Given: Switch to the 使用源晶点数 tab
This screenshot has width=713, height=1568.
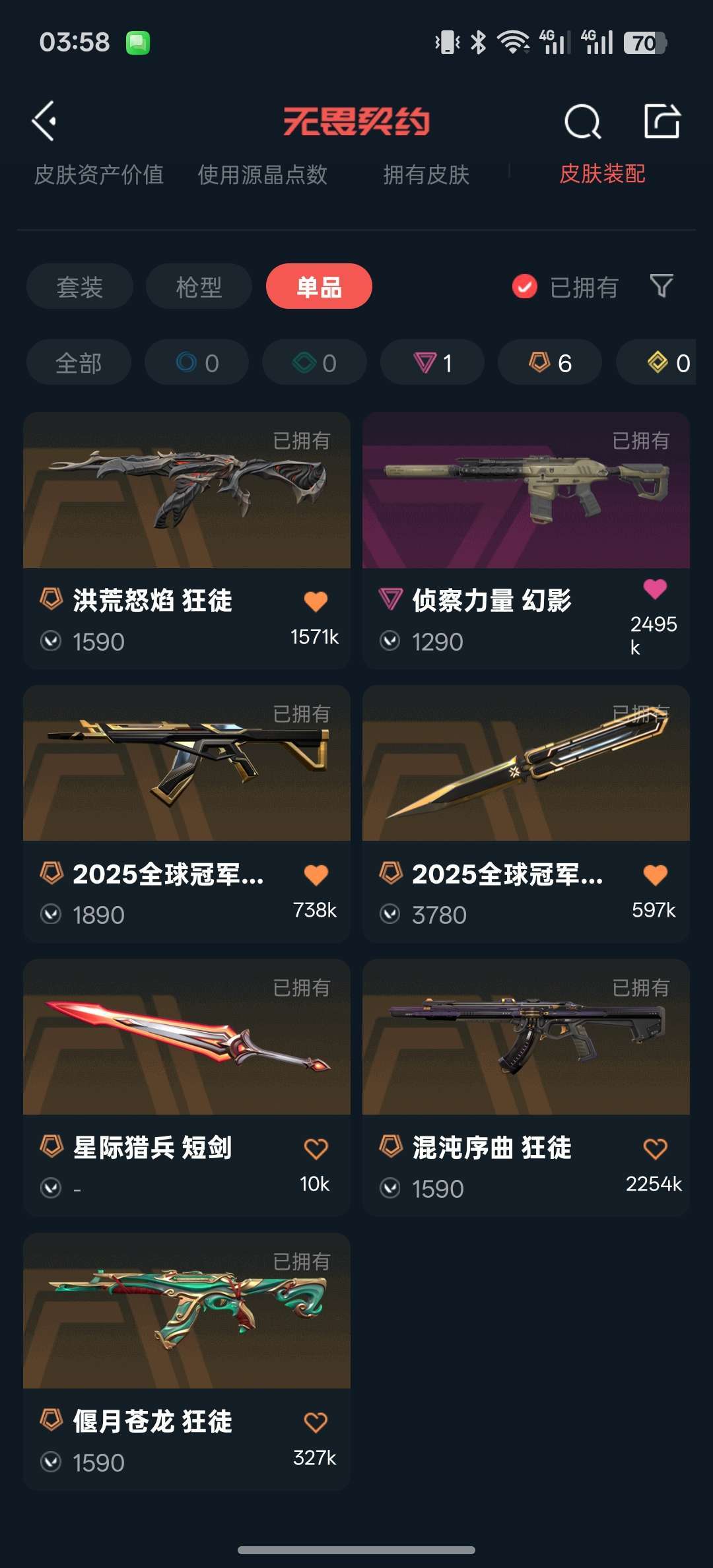Looking at the screenshot, I should (x=263, y=175).
